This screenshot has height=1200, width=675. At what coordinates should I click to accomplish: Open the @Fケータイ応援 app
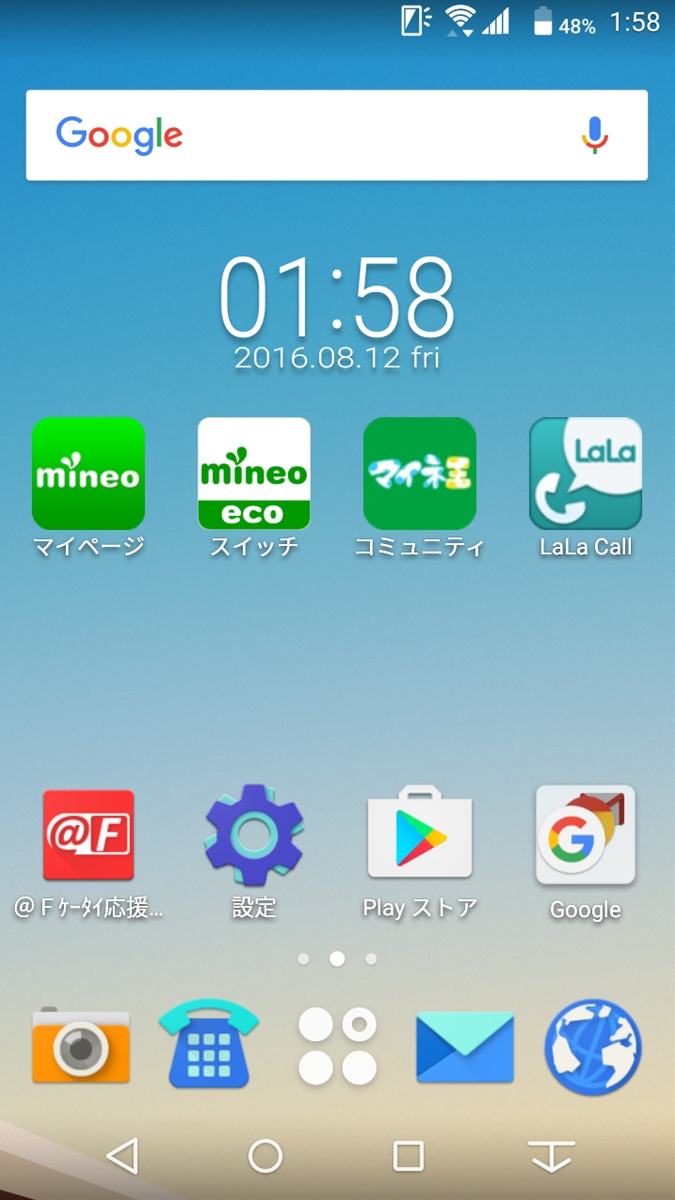click(88, 835)
